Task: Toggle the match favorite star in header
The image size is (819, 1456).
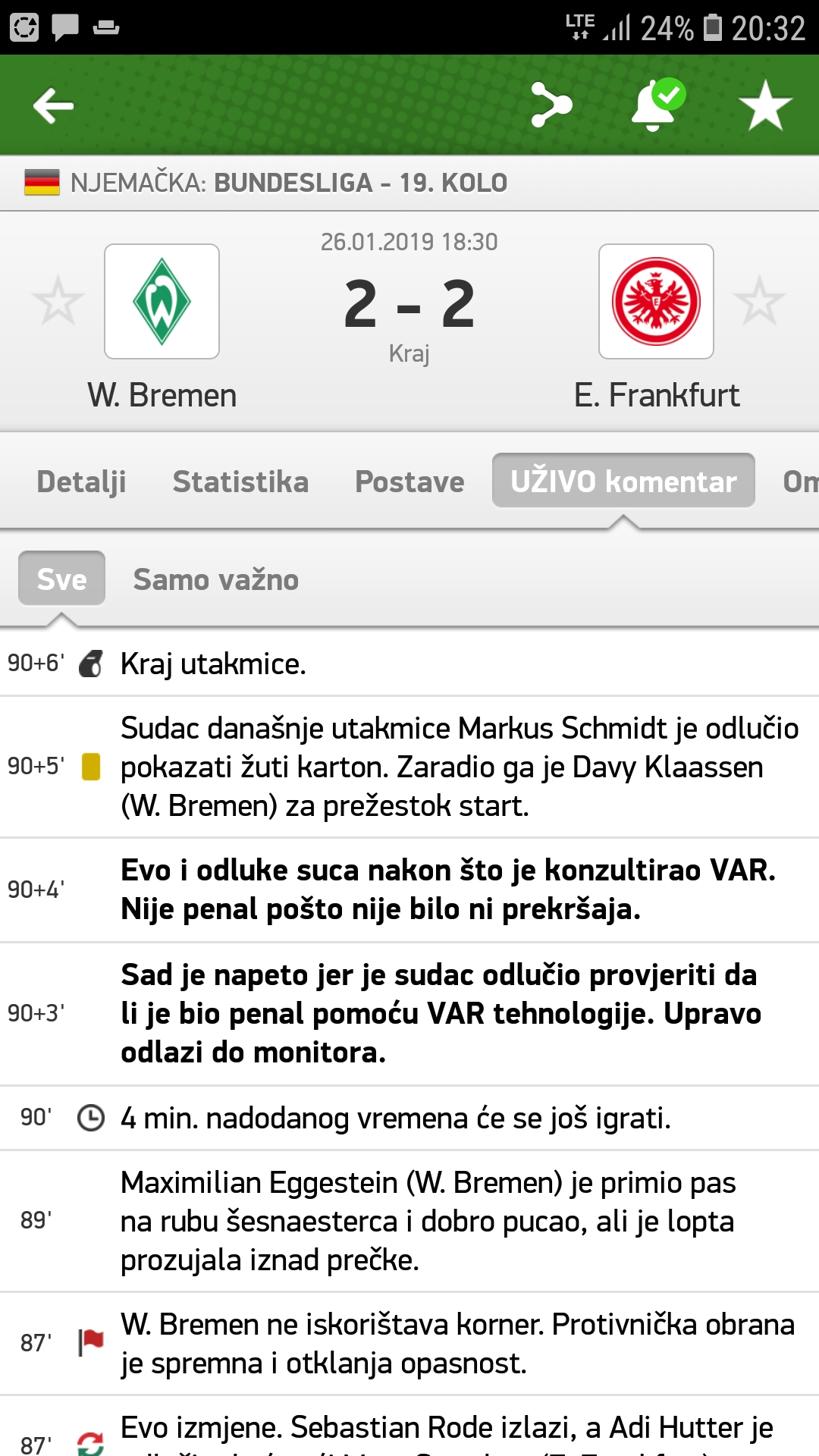Action: 765,105
